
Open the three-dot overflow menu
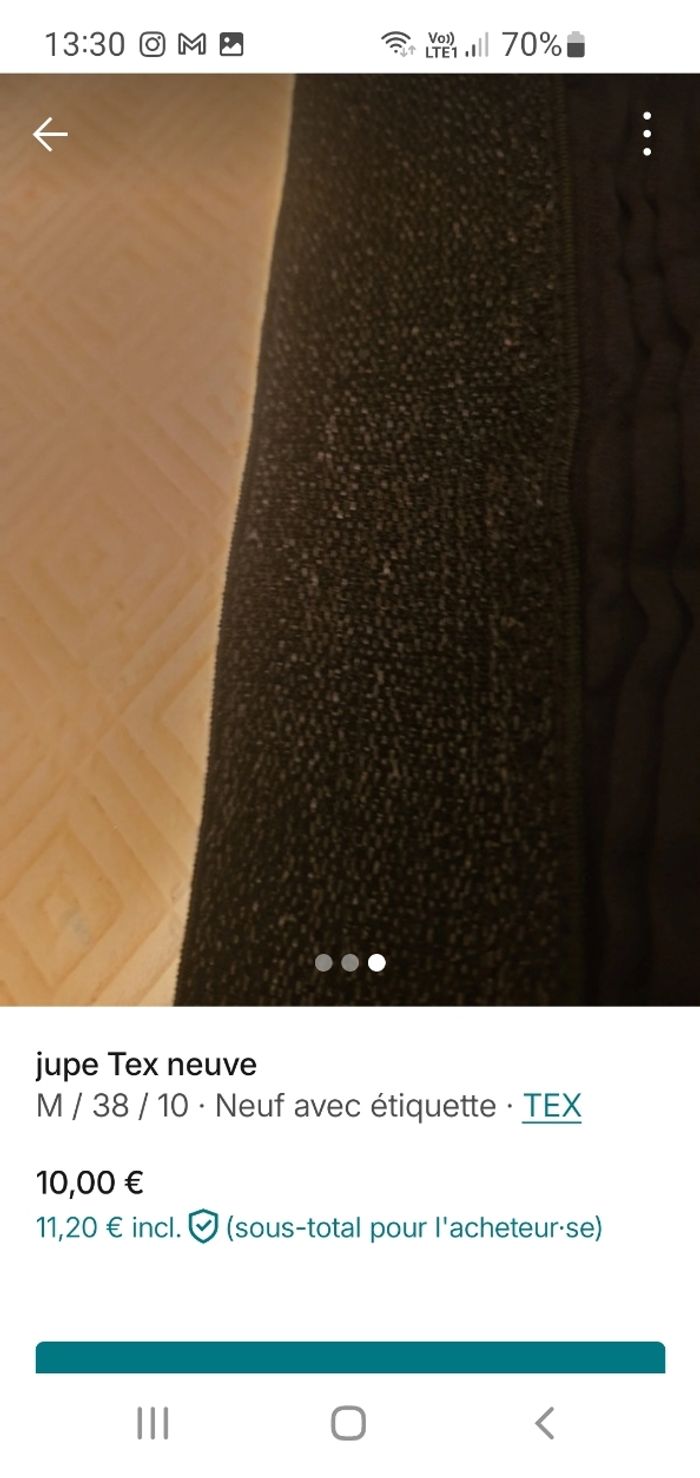(647, 134)
